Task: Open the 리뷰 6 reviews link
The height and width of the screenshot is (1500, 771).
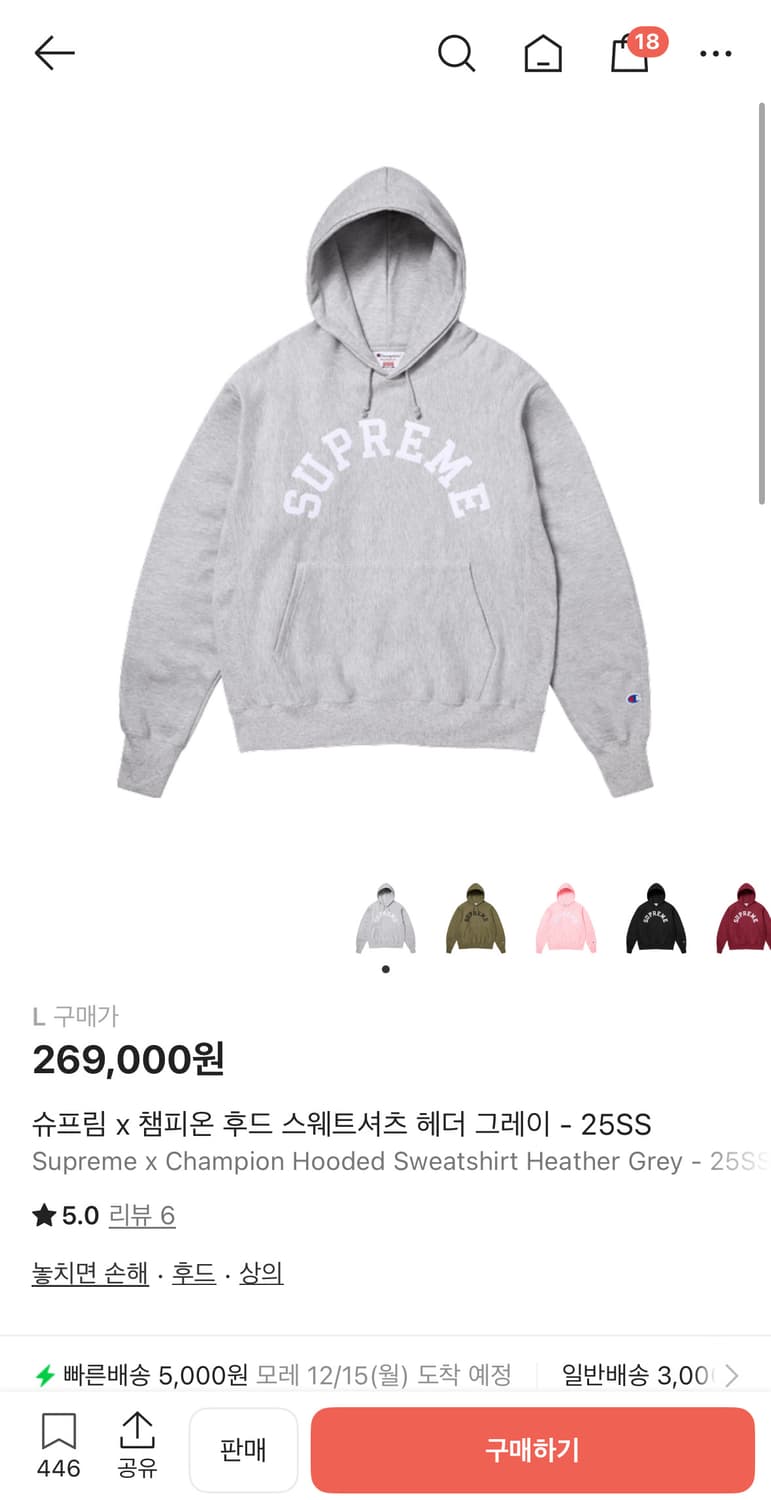Action: click(x=142, y=1215)
